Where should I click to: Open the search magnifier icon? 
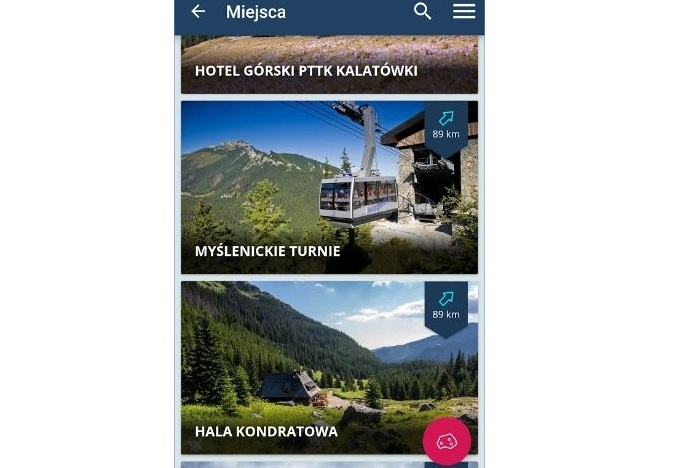click(x=423, y=12)
